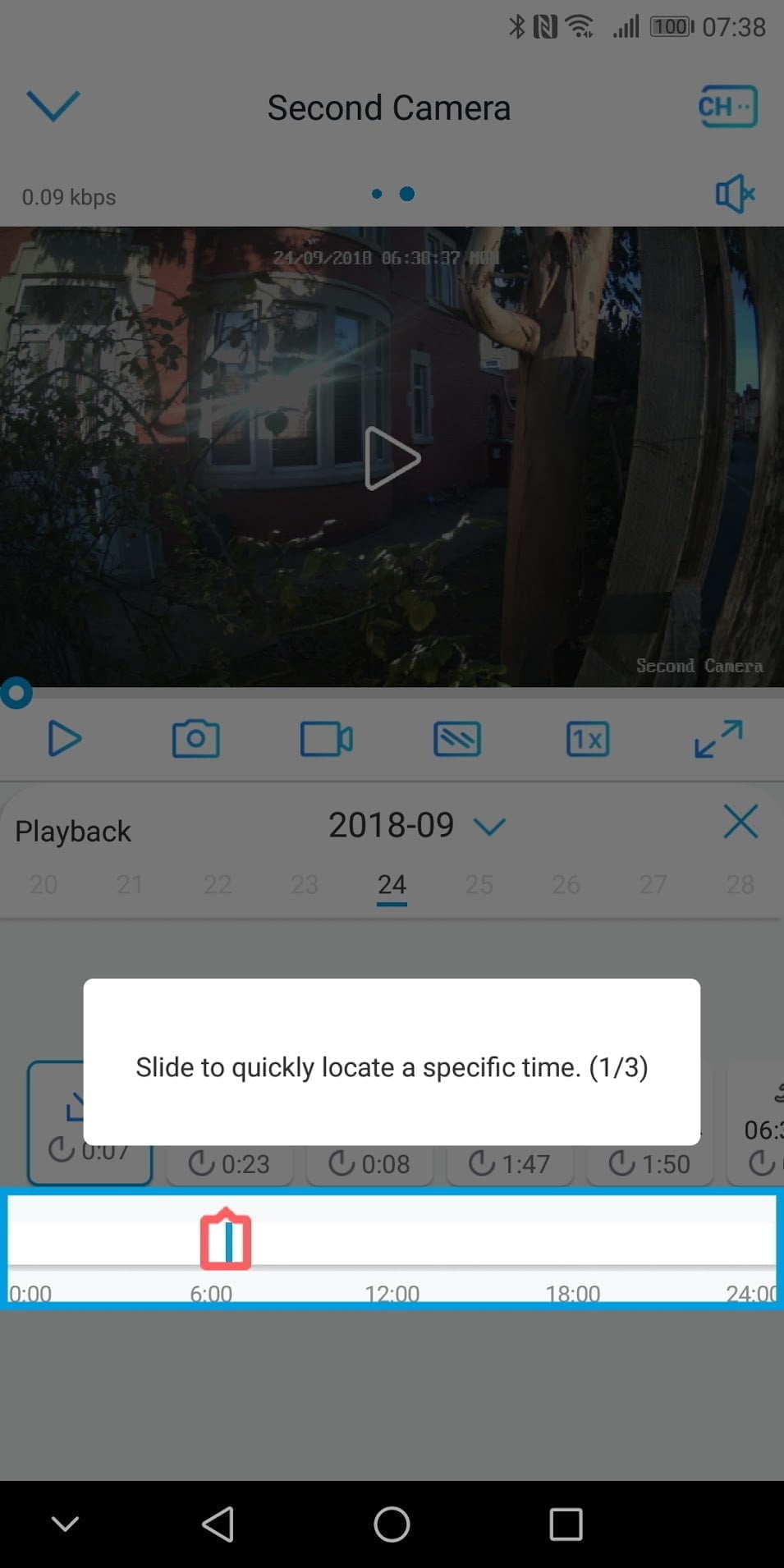Image resolution: width=784 pixels, height=1568 pixels.
Task: Open the 0:08 duration recording clip
Action: click(x=369, y=1163)
